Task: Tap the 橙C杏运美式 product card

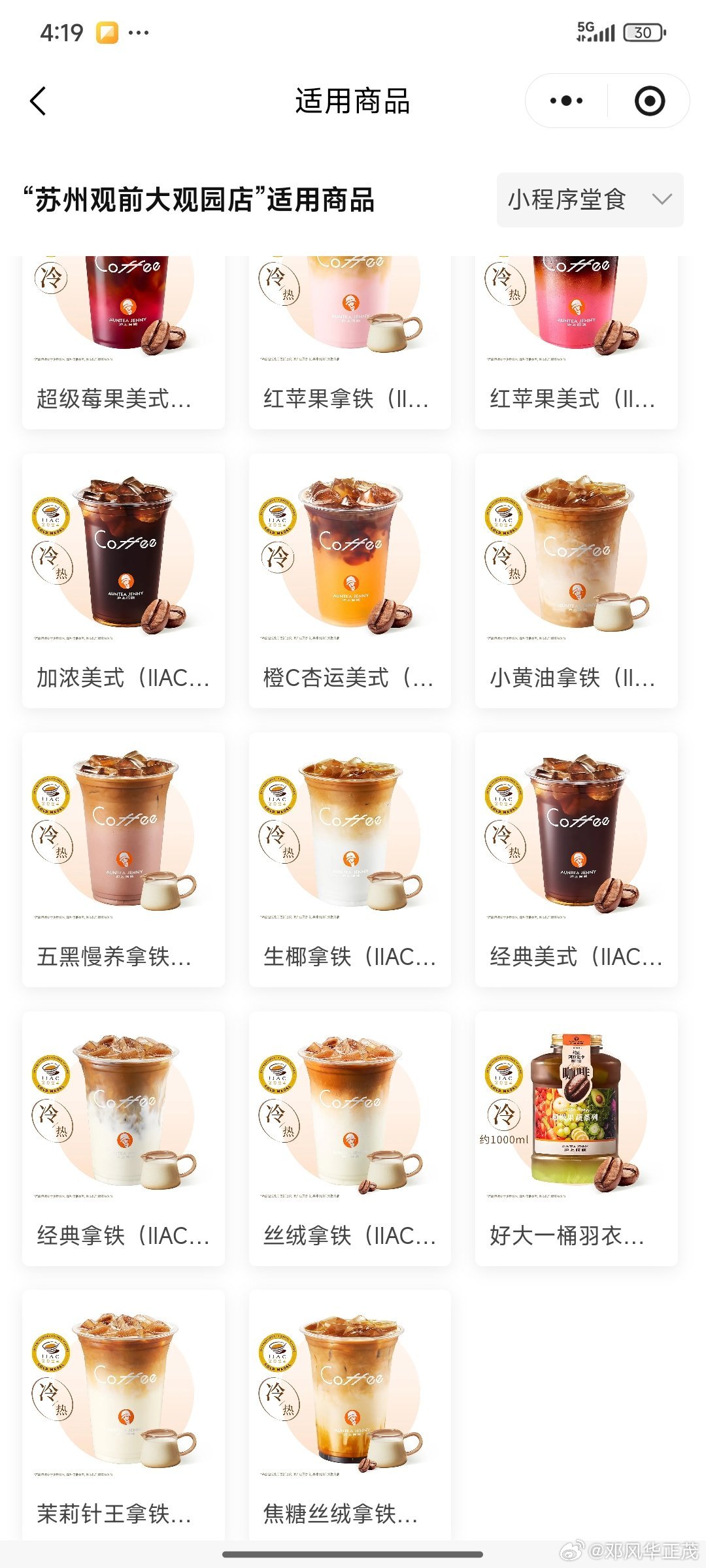Action: (350, 580)
